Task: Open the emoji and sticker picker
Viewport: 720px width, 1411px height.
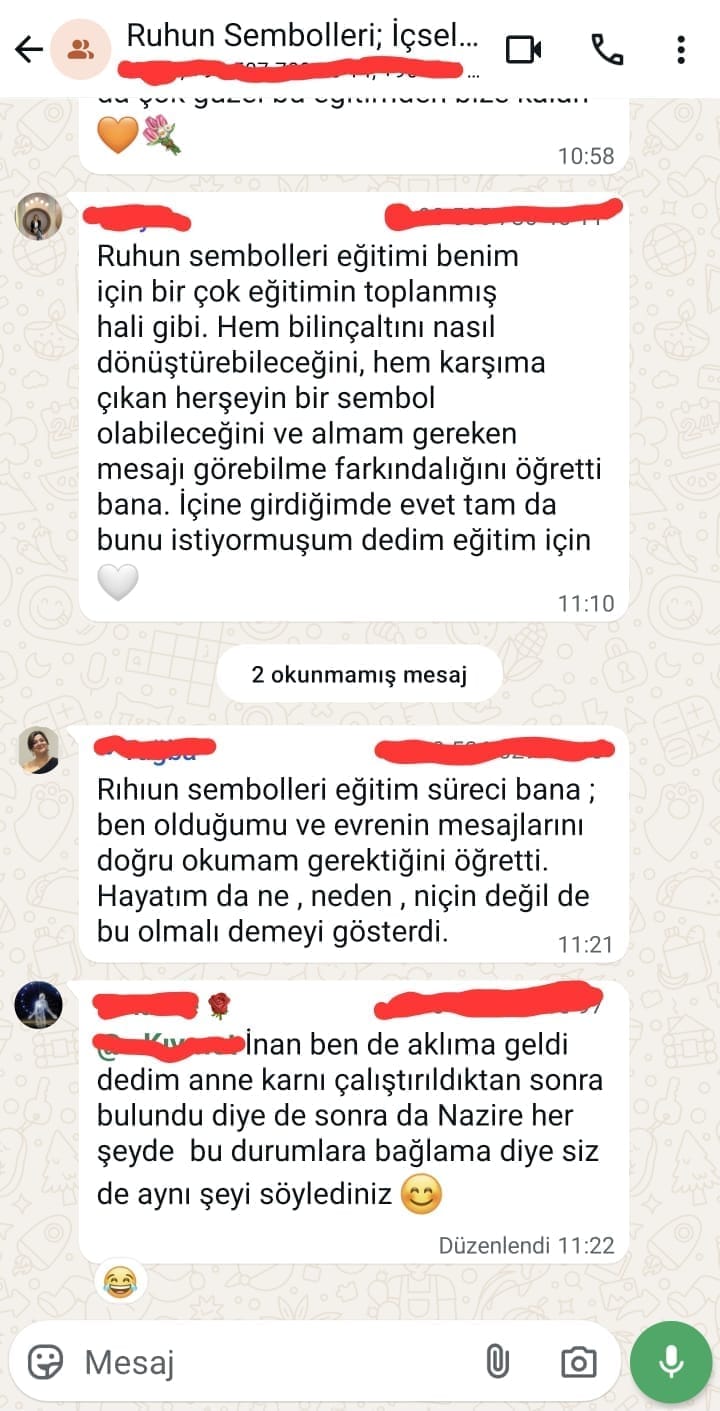Action: (x=45, y=1361)
